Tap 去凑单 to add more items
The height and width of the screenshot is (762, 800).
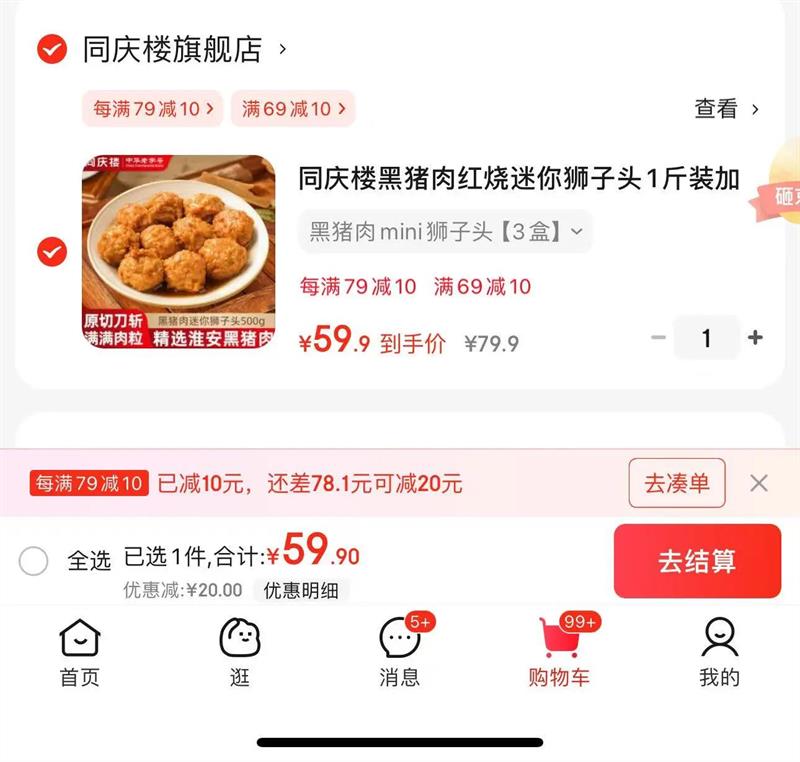pos(677,484)
